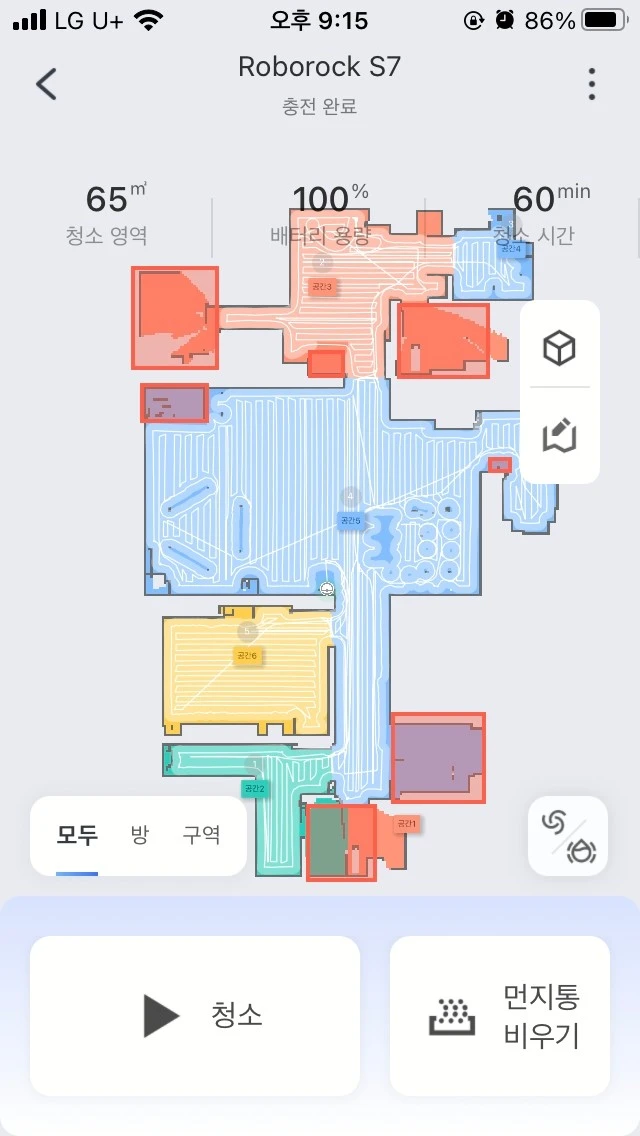Select room 공간5 on the map
The image size is (640, 1136).
(x=350, y=519)
